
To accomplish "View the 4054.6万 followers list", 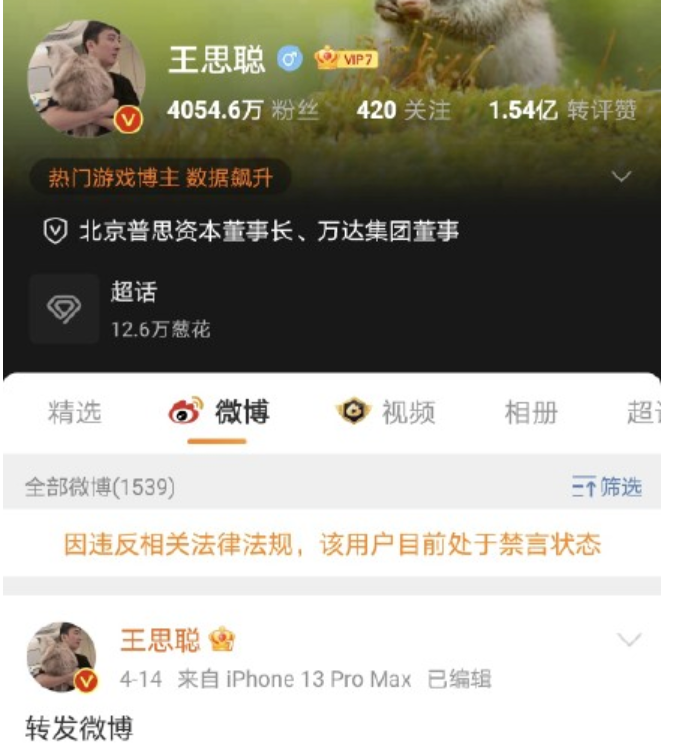I will pyautogui.click(x=242, y=110).
